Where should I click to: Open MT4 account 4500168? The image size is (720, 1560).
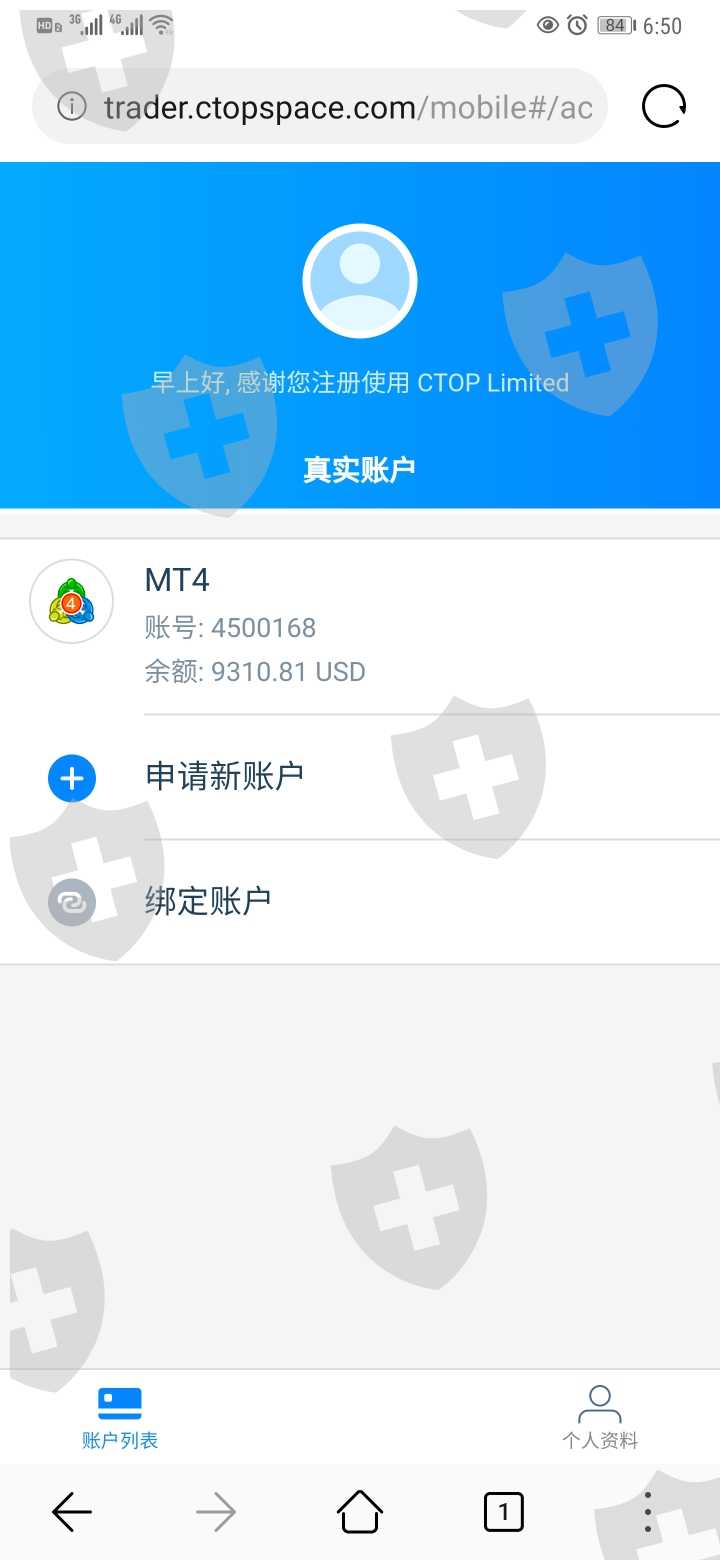[360, 627]
